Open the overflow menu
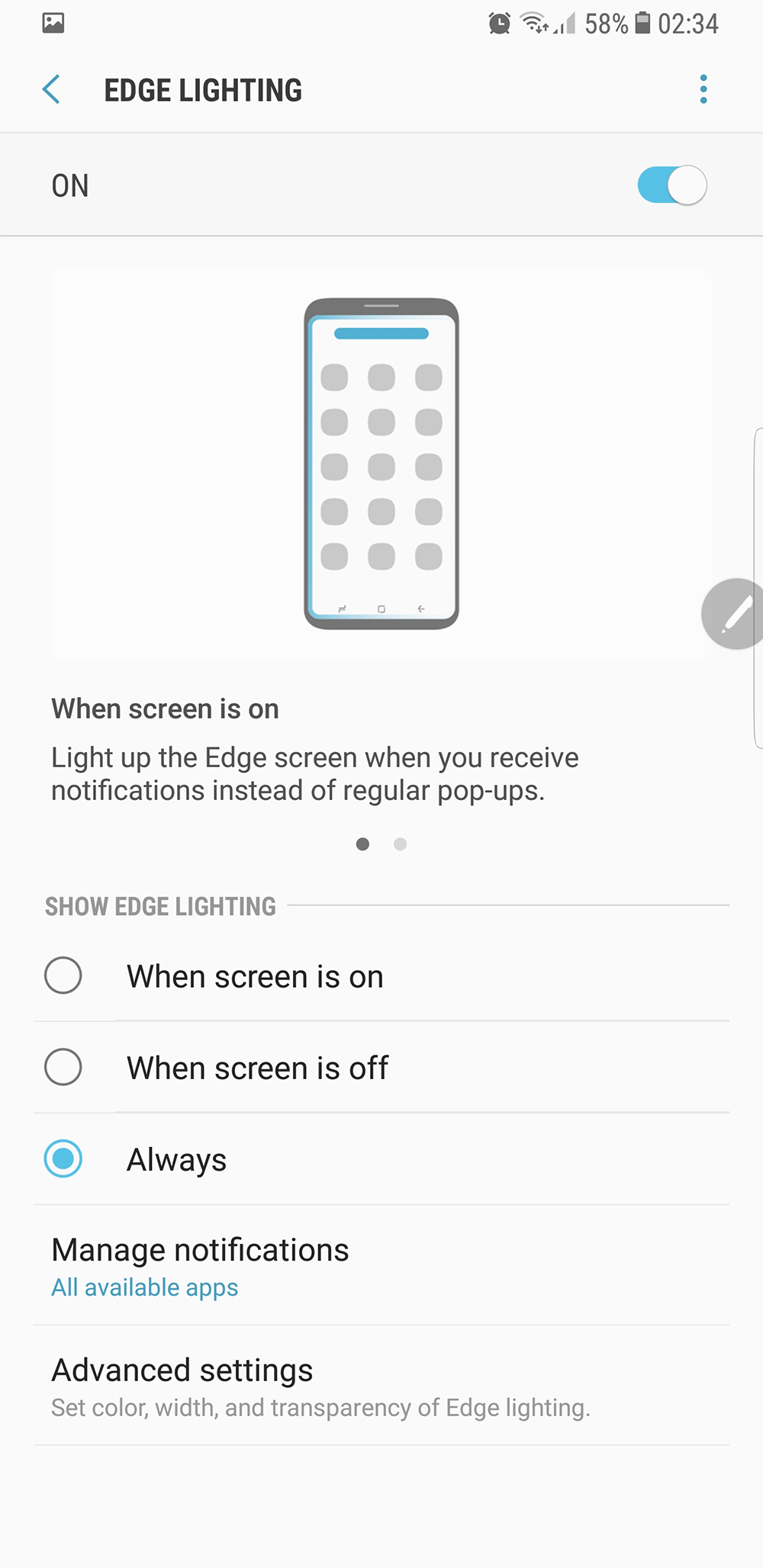The image size is (763, 1568). [x=703, y=90]
